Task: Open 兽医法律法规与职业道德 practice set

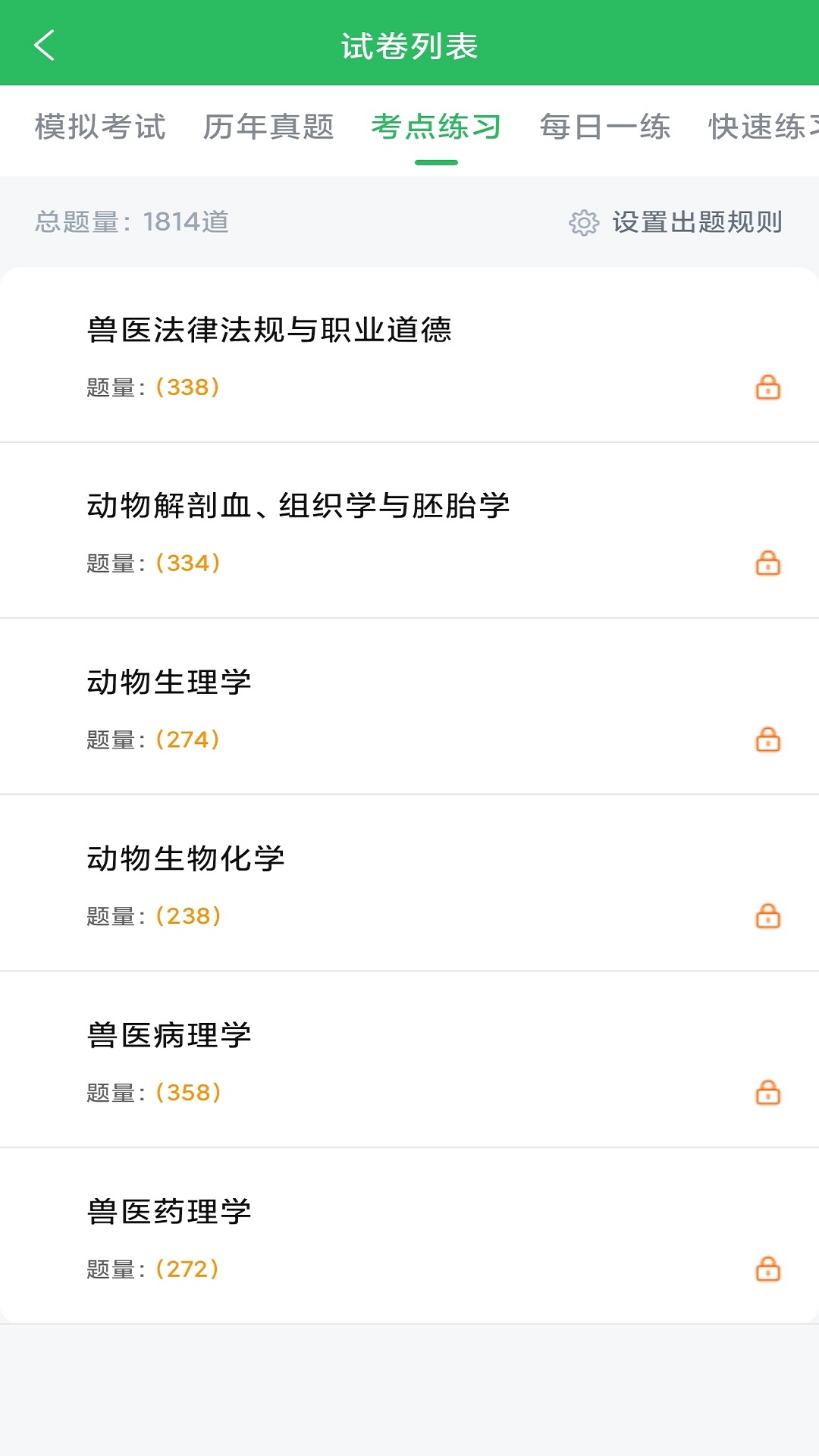Action: 409,355
